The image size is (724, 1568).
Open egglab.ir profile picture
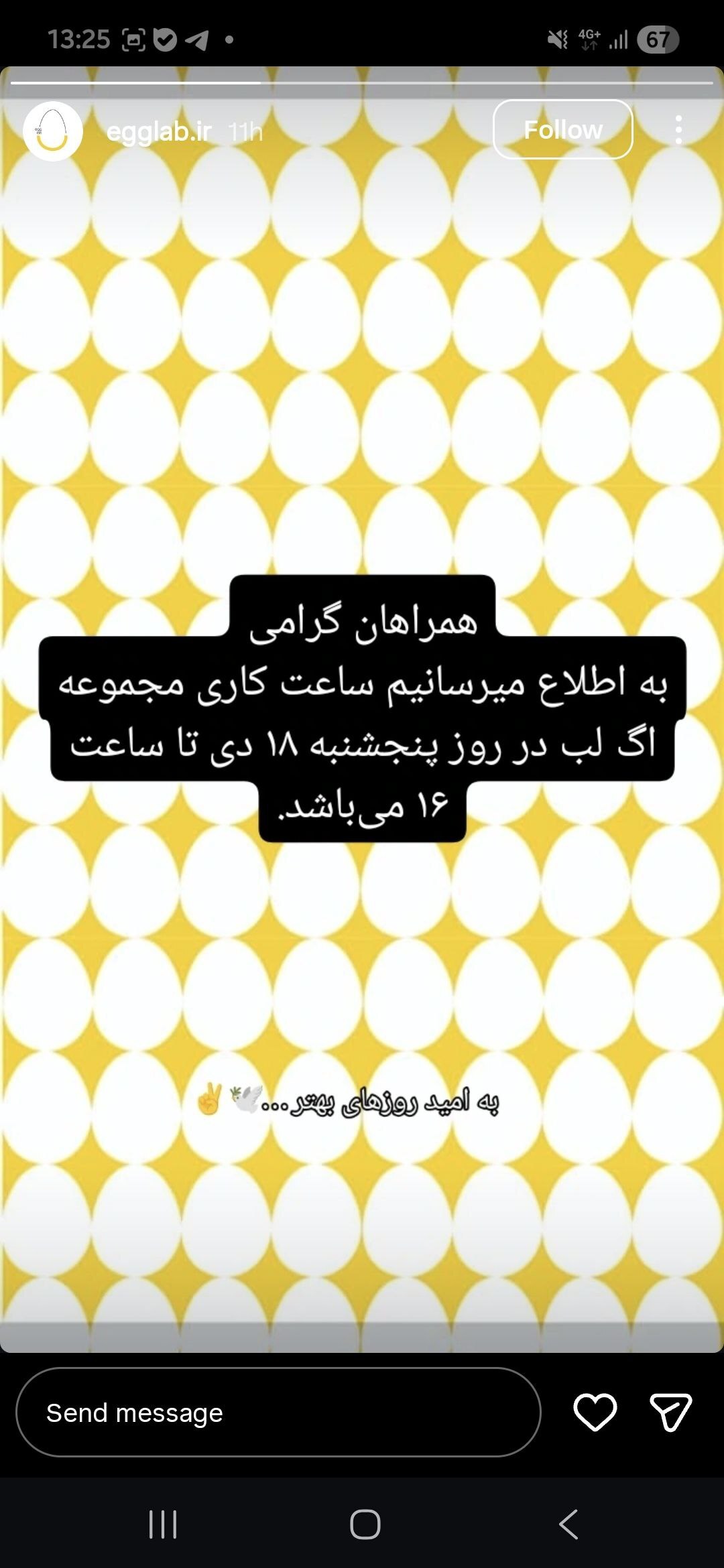click(53, 131)
